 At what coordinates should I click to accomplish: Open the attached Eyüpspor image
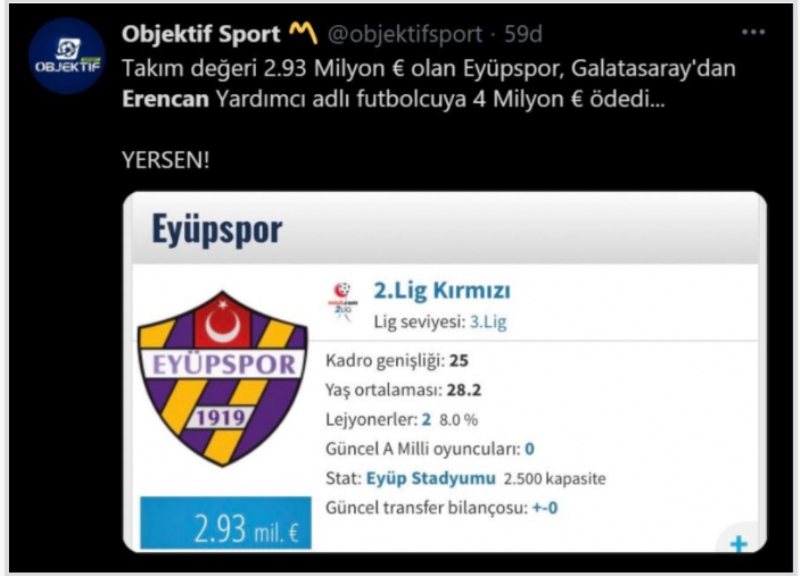tap(444, 372)
